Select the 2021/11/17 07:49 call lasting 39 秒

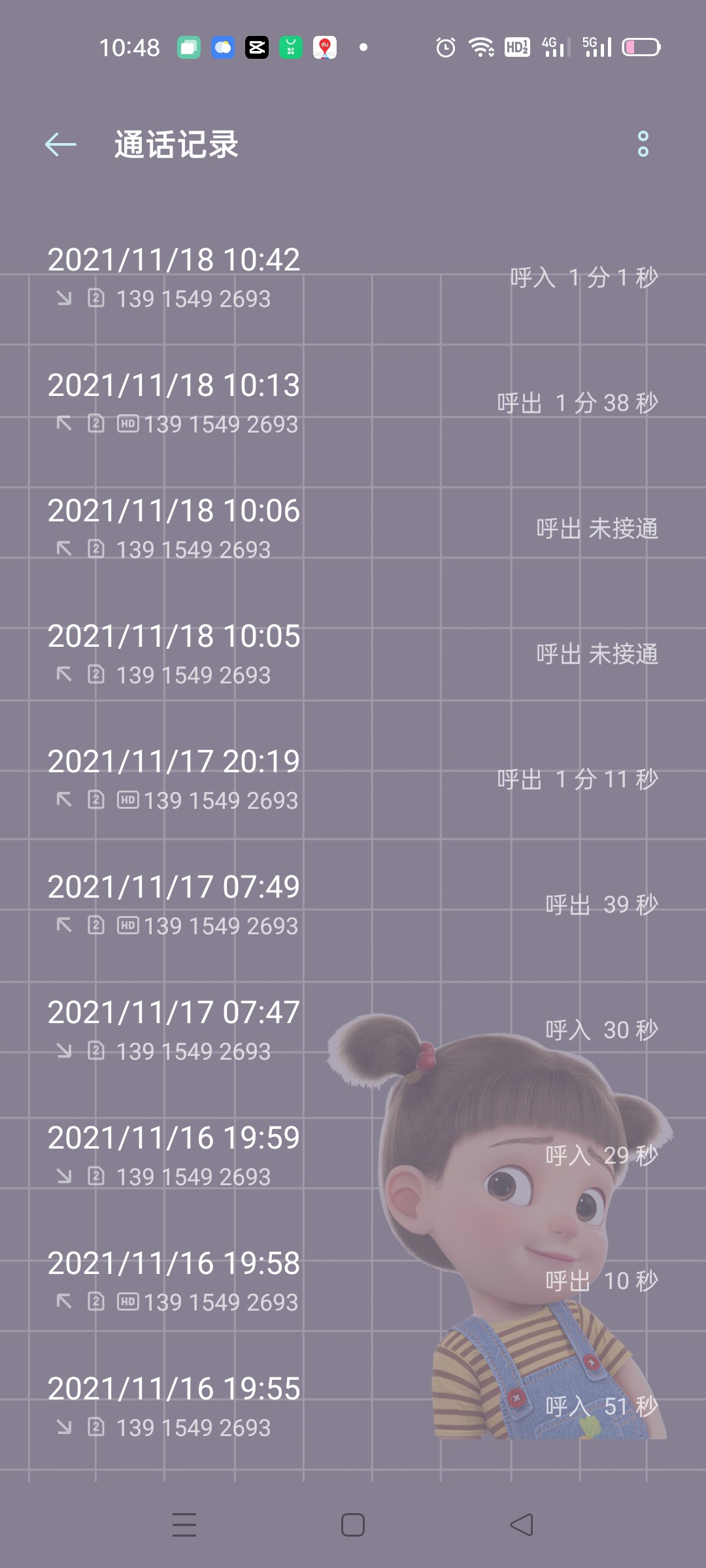tap(353, 904)
